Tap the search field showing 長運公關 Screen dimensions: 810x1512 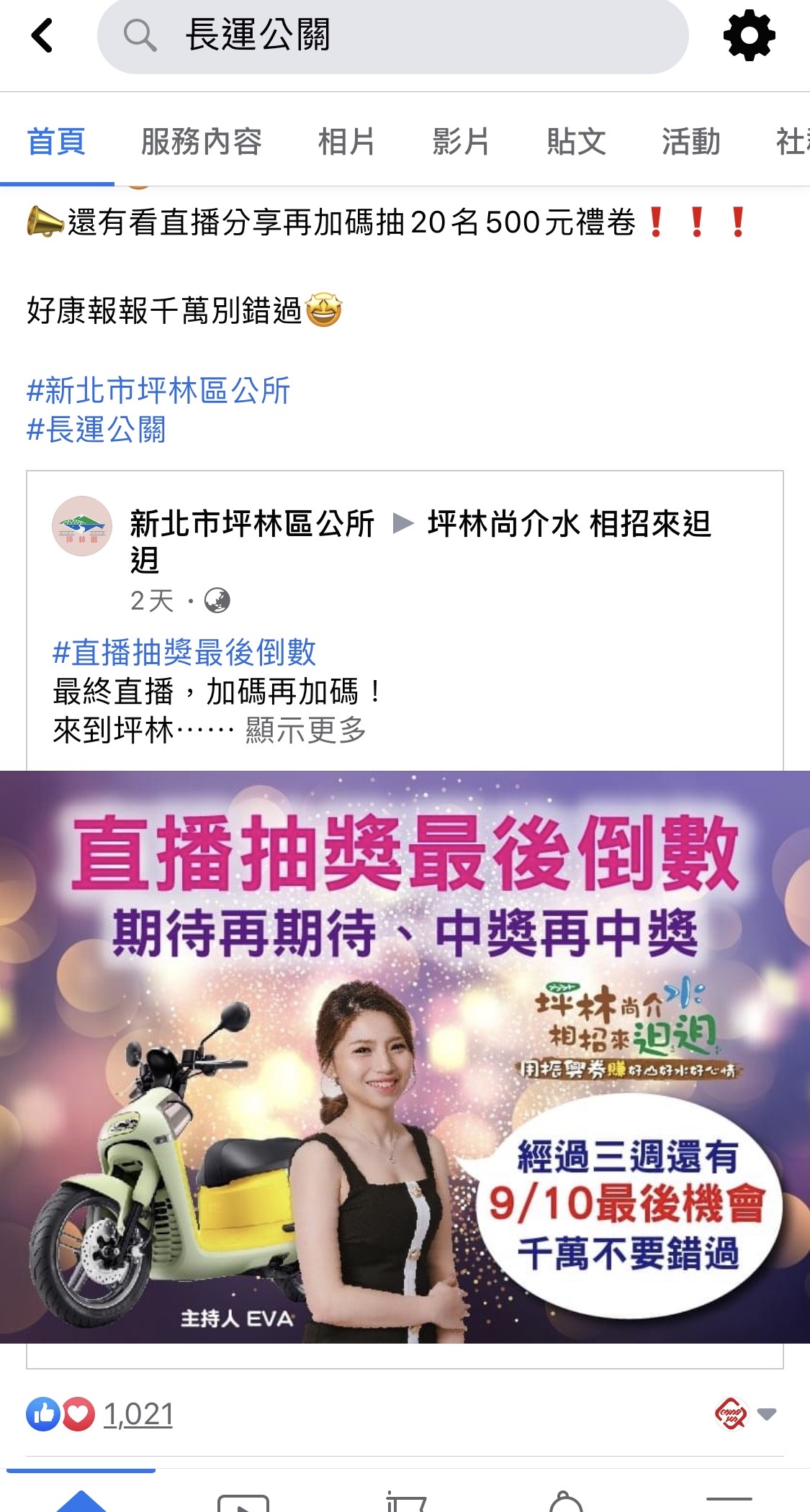(x=392, y=35)
